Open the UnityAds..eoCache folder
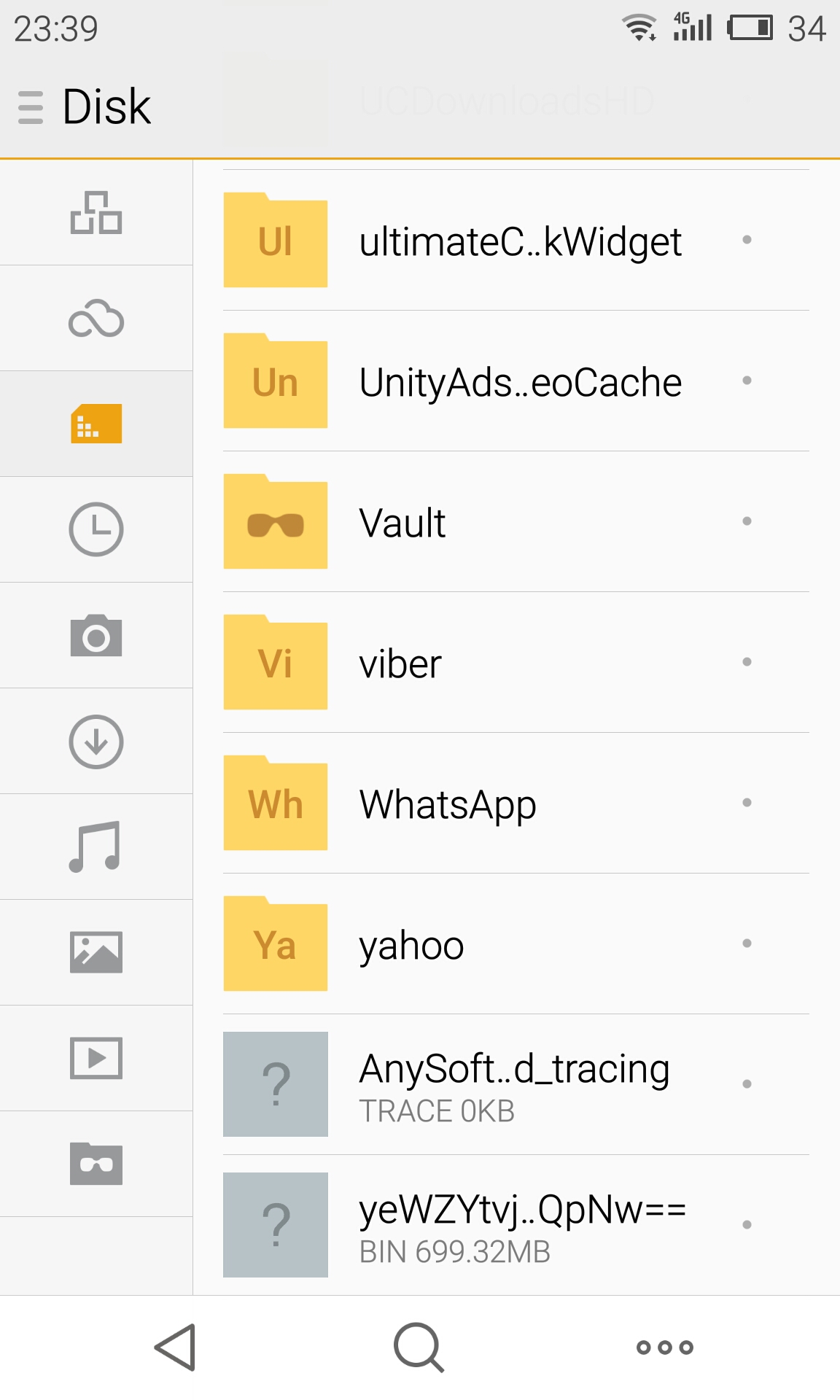Viewport: 840px width, 1400px height. coord(520,382)
